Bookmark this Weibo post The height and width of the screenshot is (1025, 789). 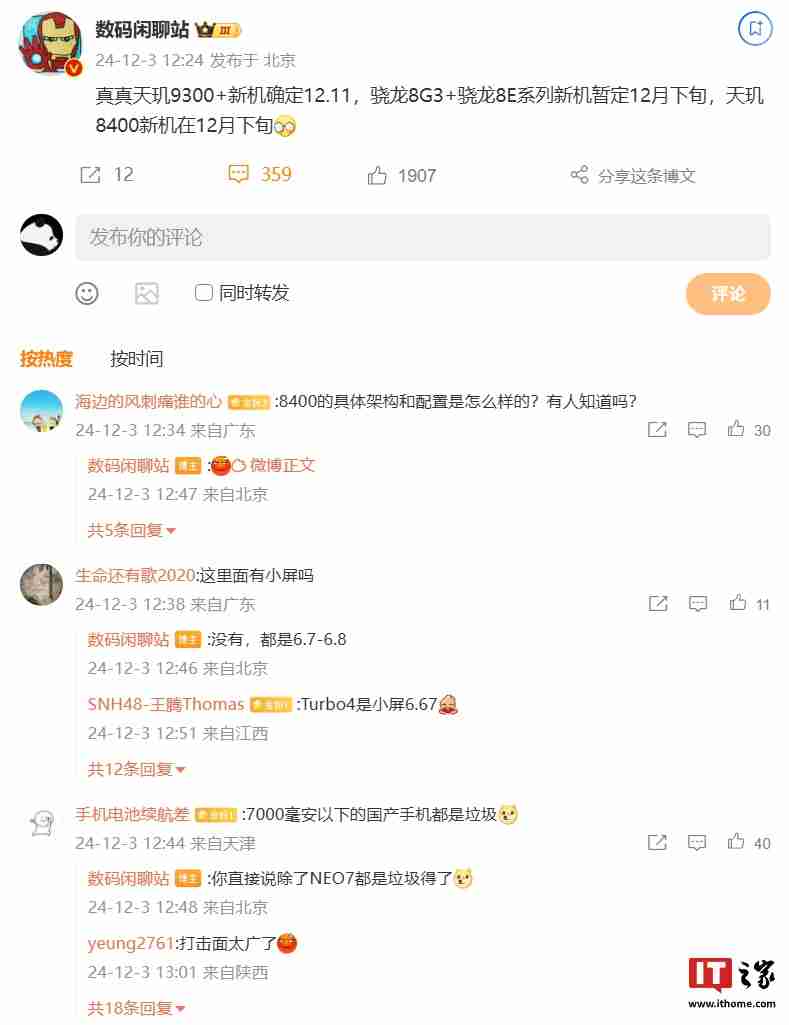coord(757,31)
